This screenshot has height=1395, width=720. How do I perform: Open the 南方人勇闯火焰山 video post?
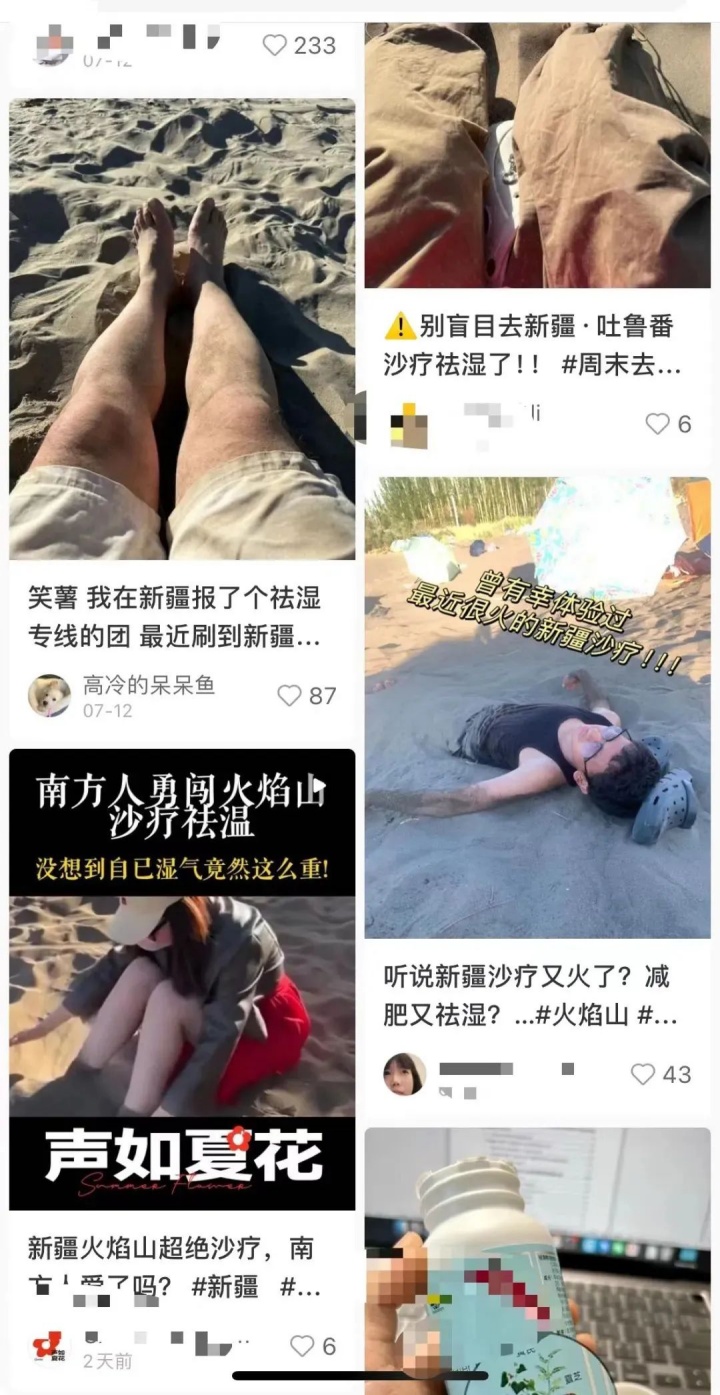[182, 978]
